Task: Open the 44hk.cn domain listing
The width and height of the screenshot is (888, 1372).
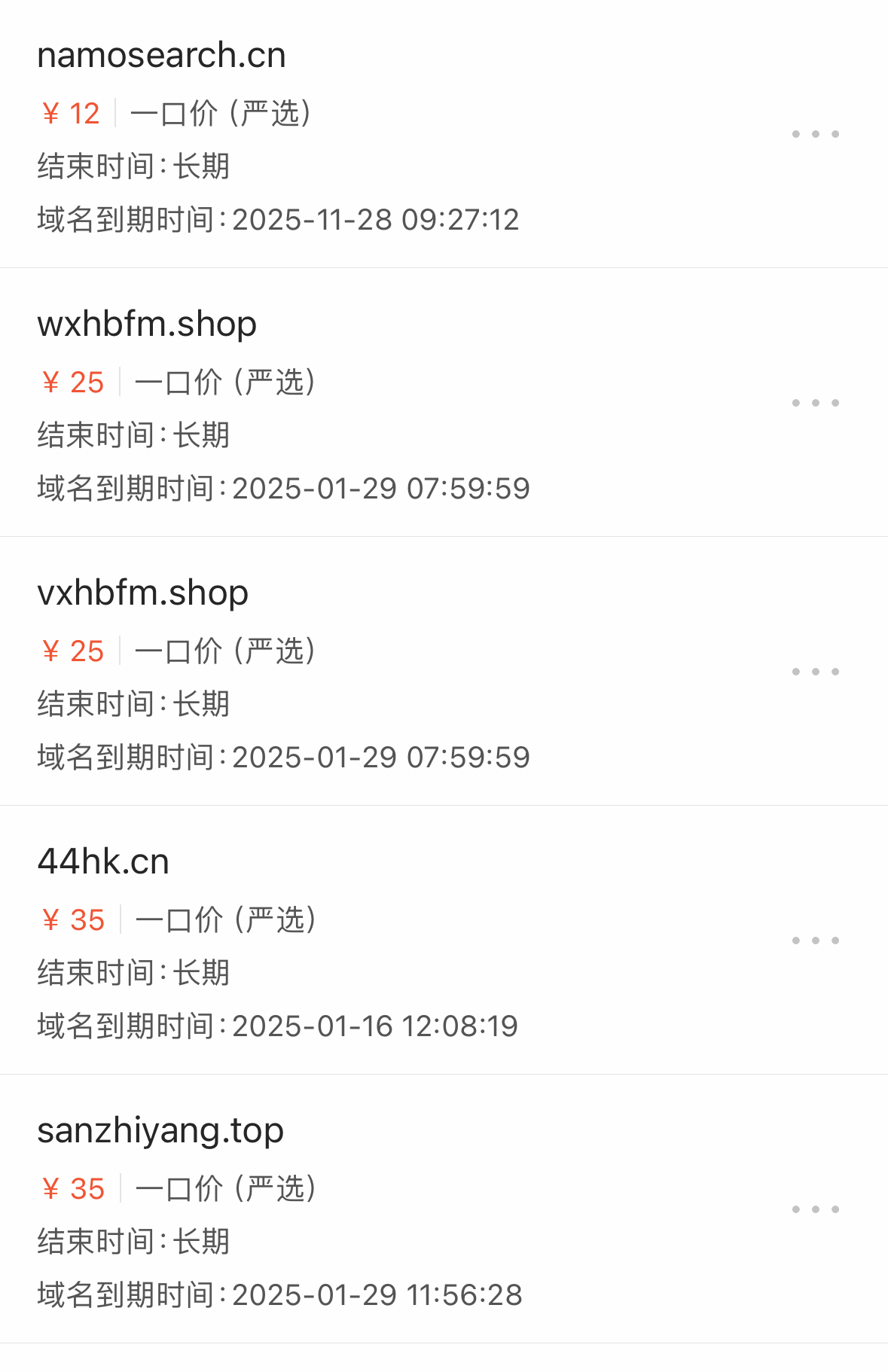Action: click(103, 862)
